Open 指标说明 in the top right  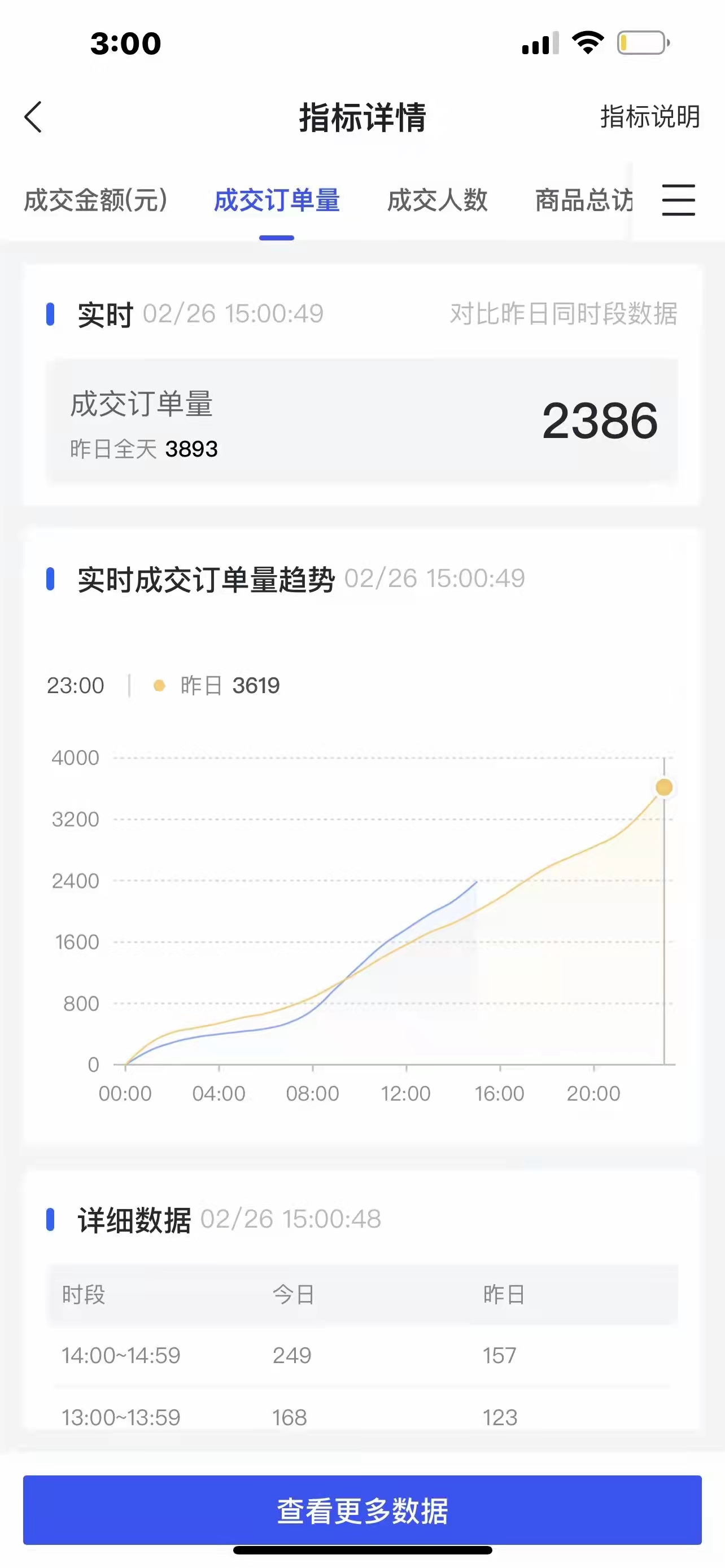[x=649, y=119]
